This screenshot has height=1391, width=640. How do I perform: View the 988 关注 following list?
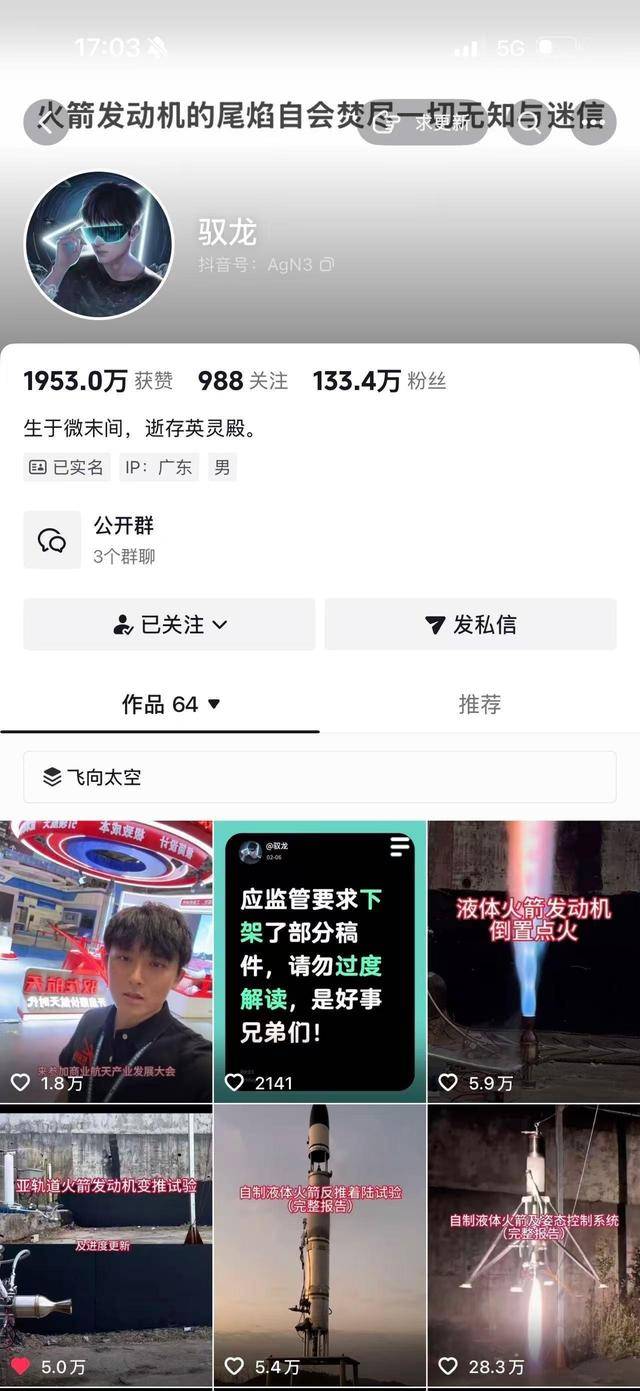242,381
